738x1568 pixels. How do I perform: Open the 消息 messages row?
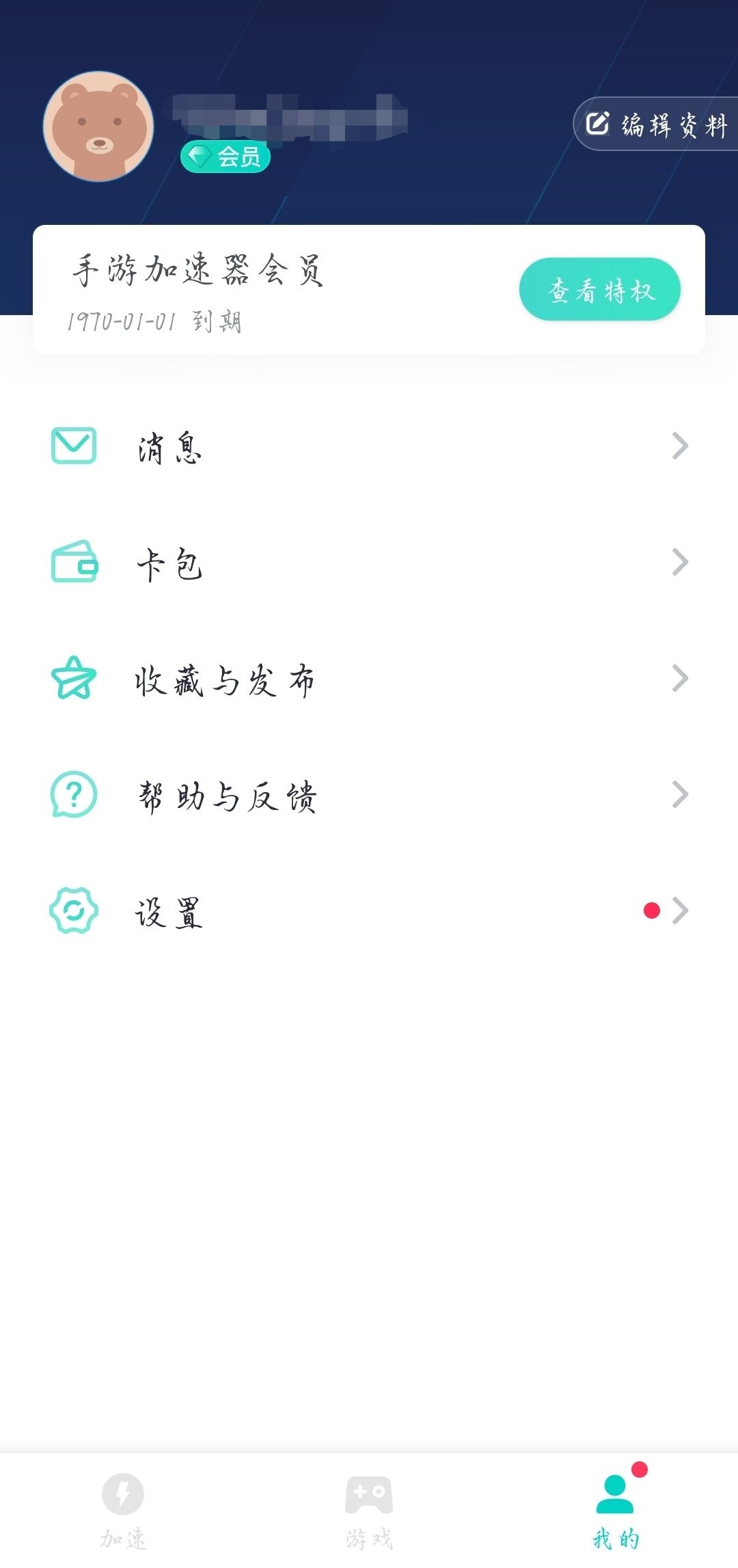tap(369, 447)
